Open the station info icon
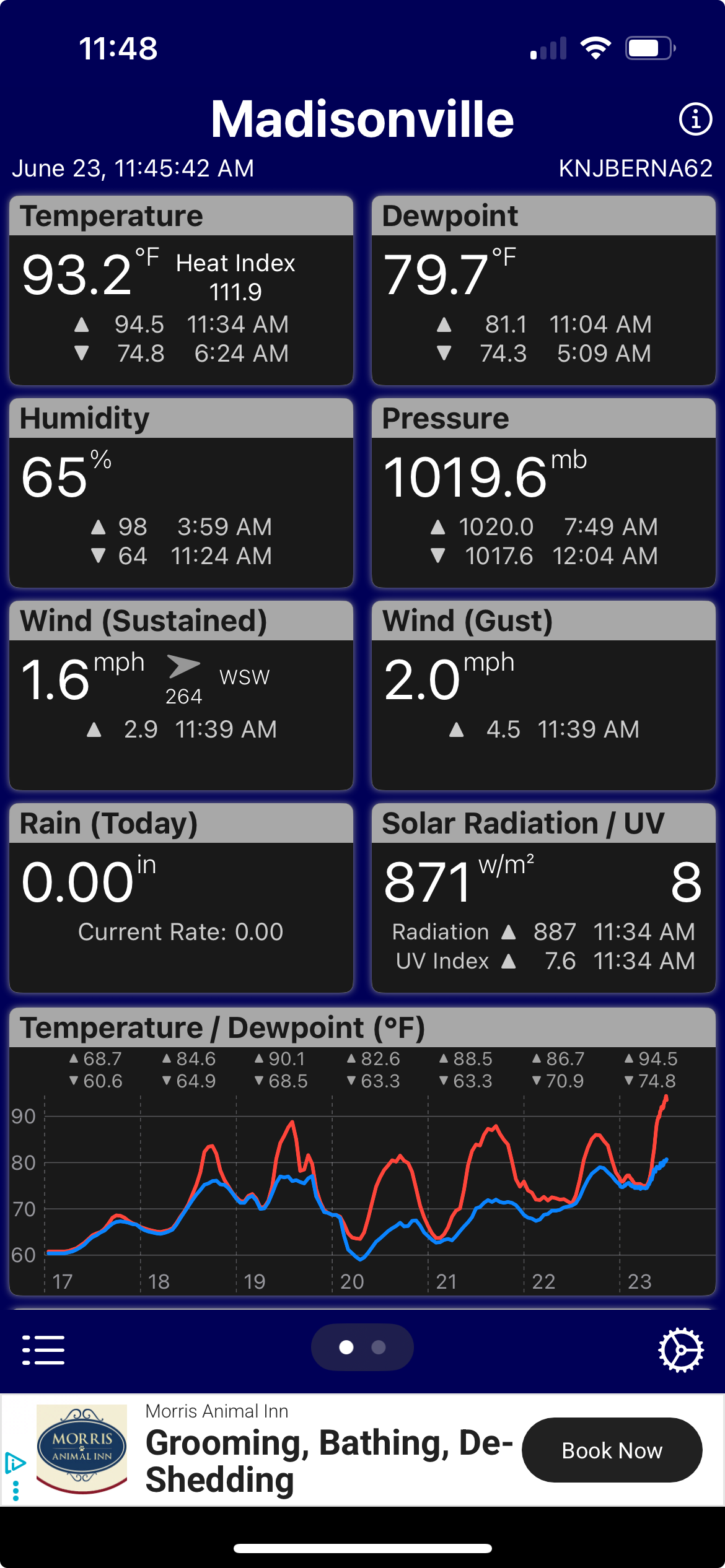The height and width of the screenshot is (1568, 725). tap(695, 119)
